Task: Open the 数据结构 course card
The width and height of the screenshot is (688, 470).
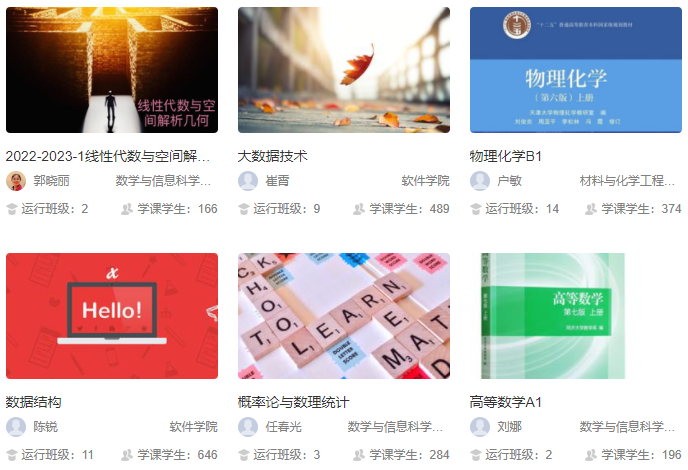Action: coord(111,315)
